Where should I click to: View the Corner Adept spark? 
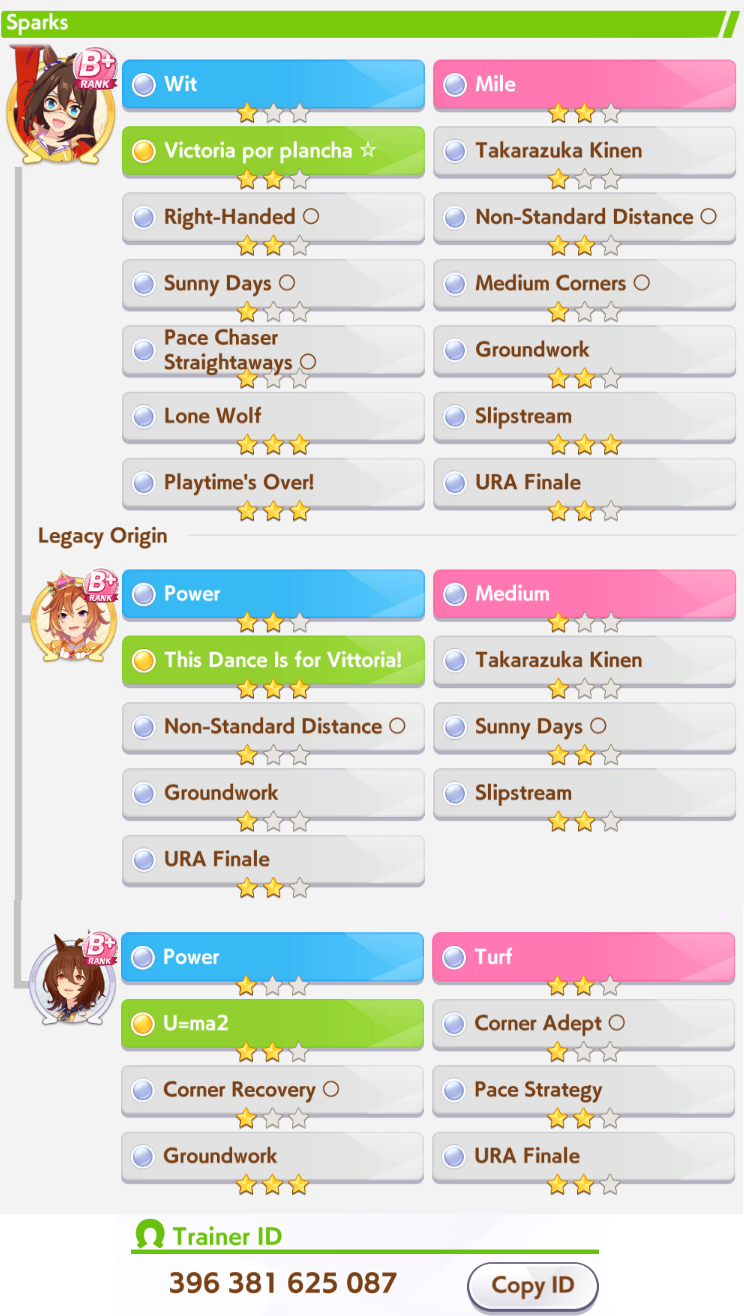pyautogui.click(x=583, y=1023)
